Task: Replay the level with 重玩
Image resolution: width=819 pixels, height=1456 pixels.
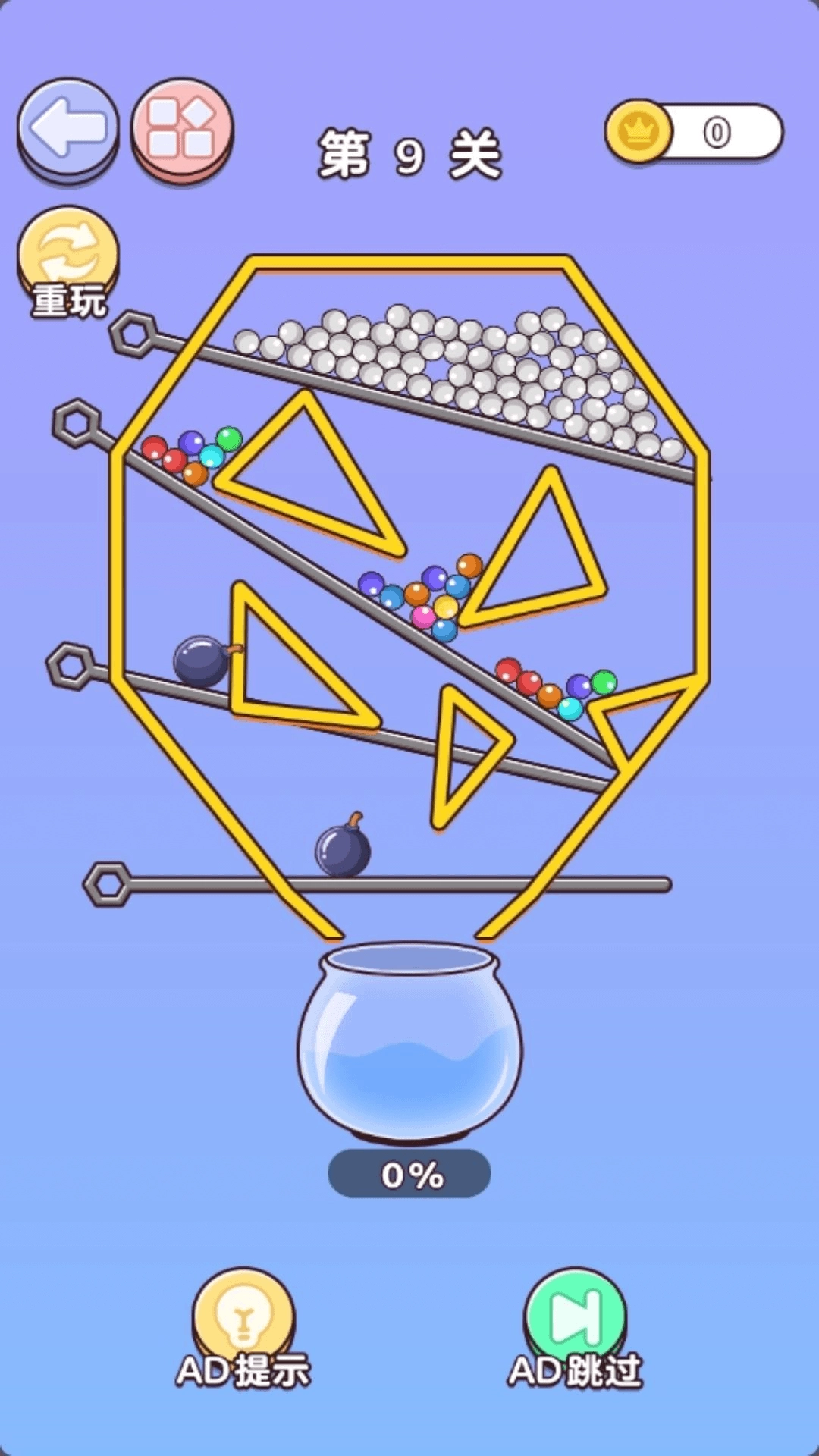Action: click(x=68, y=262)
